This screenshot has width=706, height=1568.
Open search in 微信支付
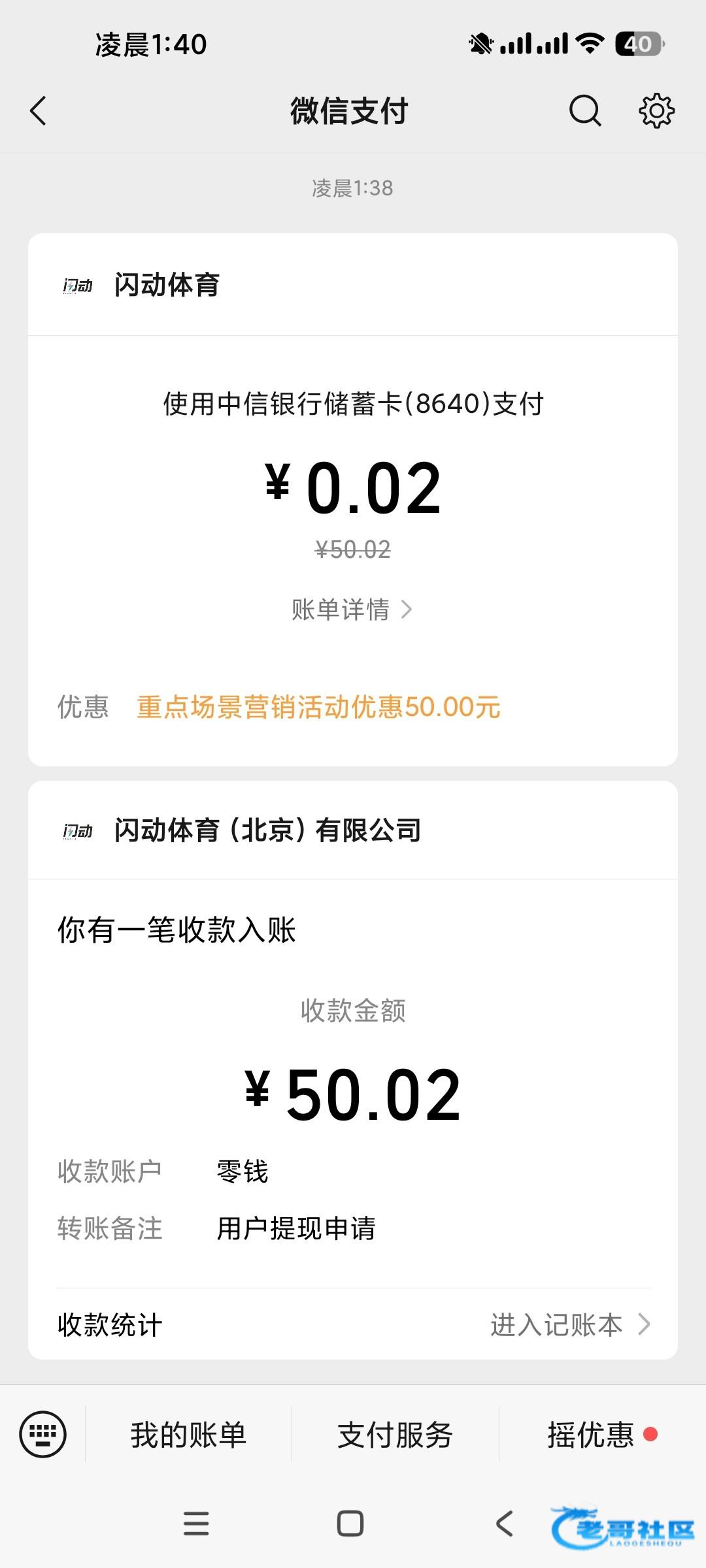point(584,110)
